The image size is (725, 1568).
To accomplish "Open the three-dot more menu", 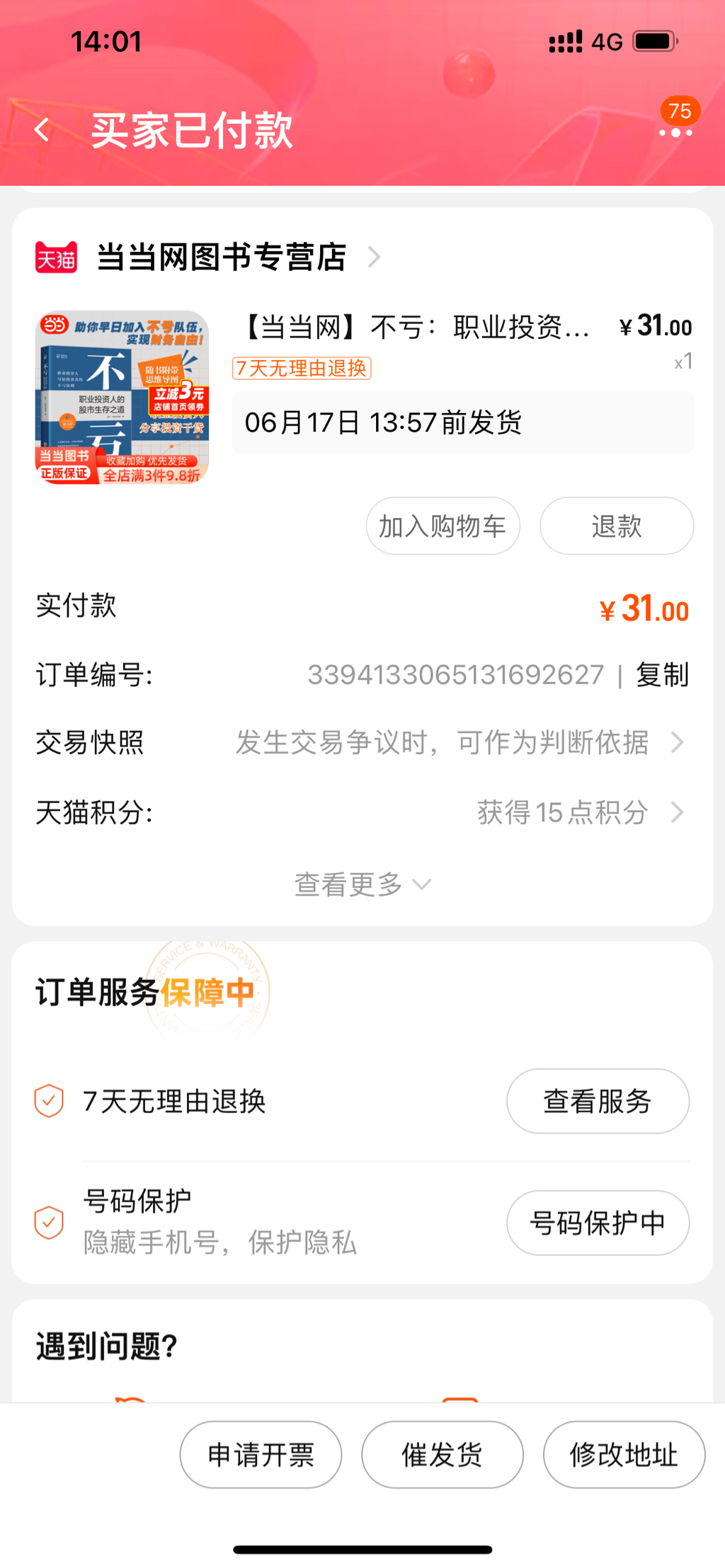I will pos(675,132).
